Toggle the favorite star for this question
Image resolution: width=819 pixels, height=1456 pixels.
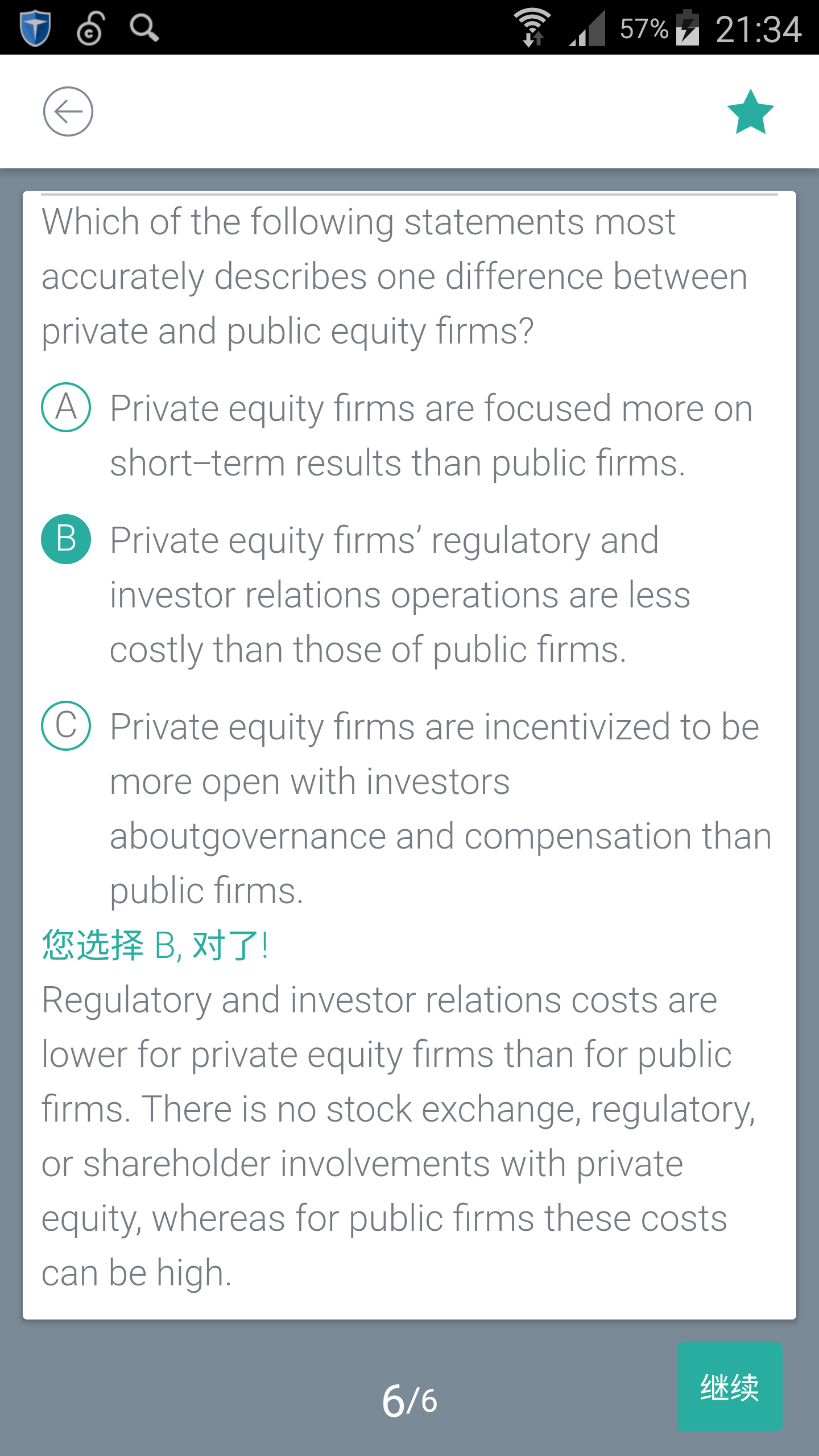coord(750,112)
